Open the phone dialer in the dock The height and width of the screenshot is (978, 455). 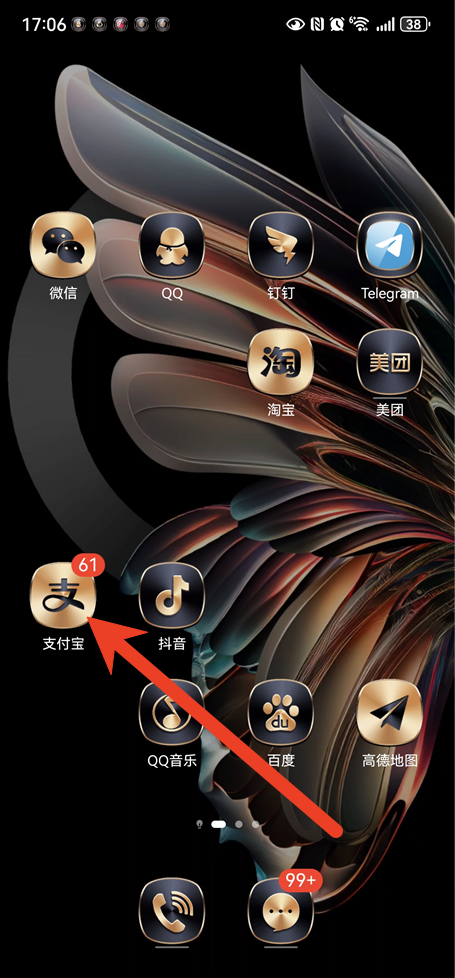pyautogui.click(x=172, y=913)
